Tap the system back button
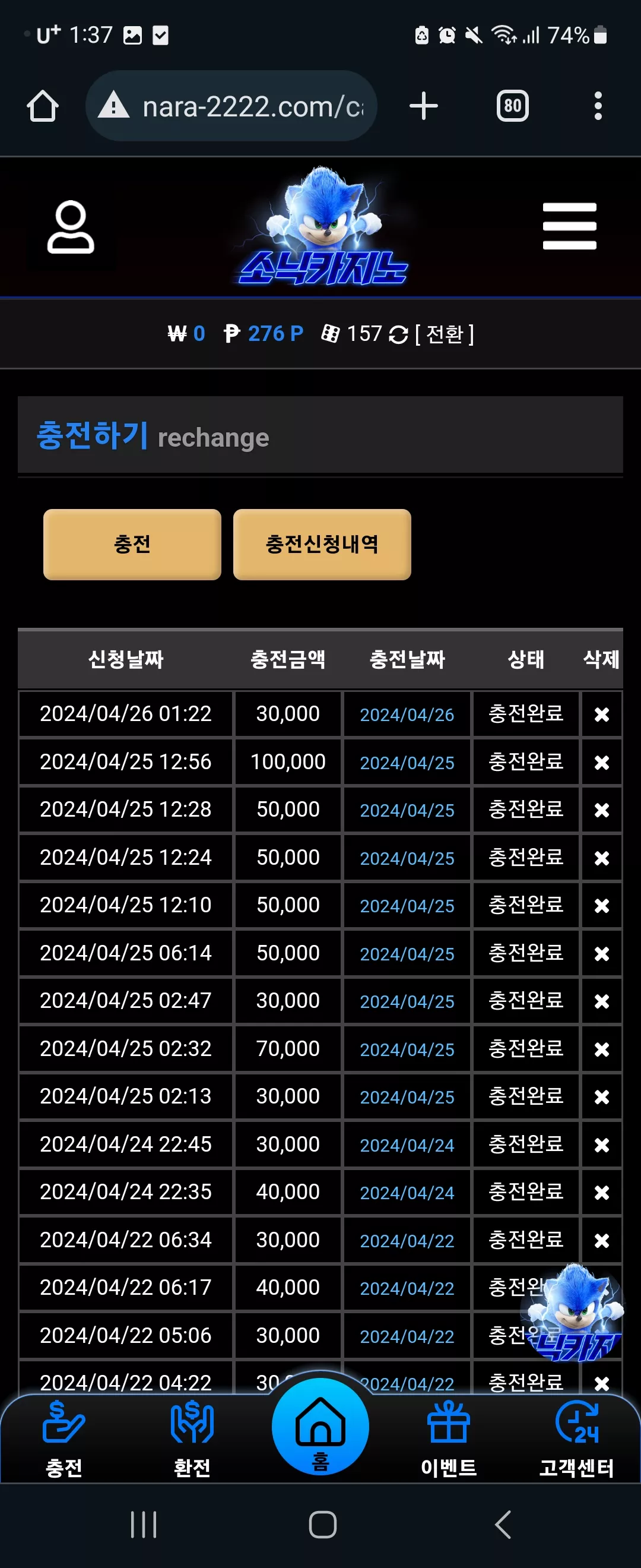Image resolution: width=641 pixels, height=1568 pixels. point(502,1524)
